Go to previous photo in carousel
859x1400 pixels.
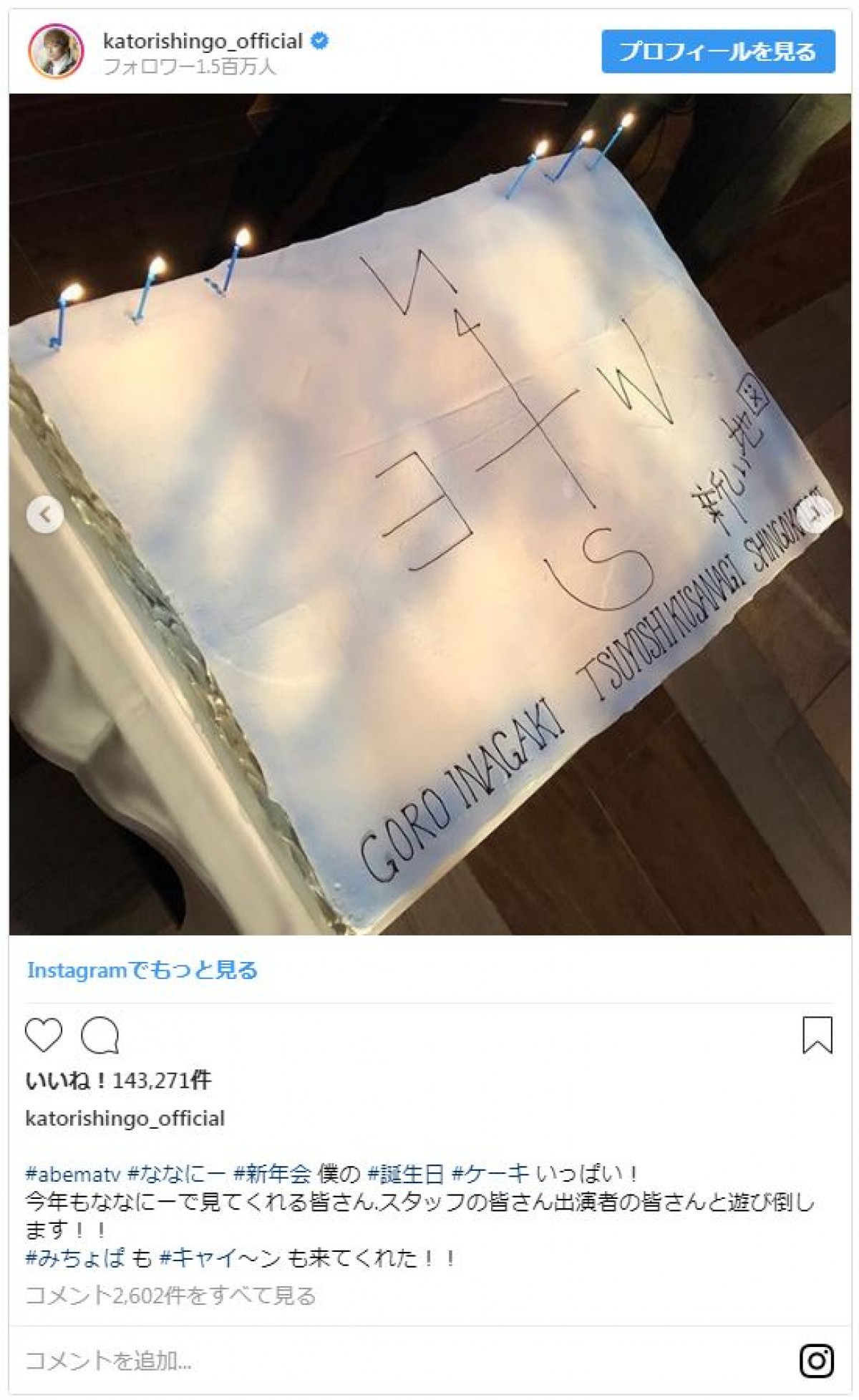tap(46, 514)
